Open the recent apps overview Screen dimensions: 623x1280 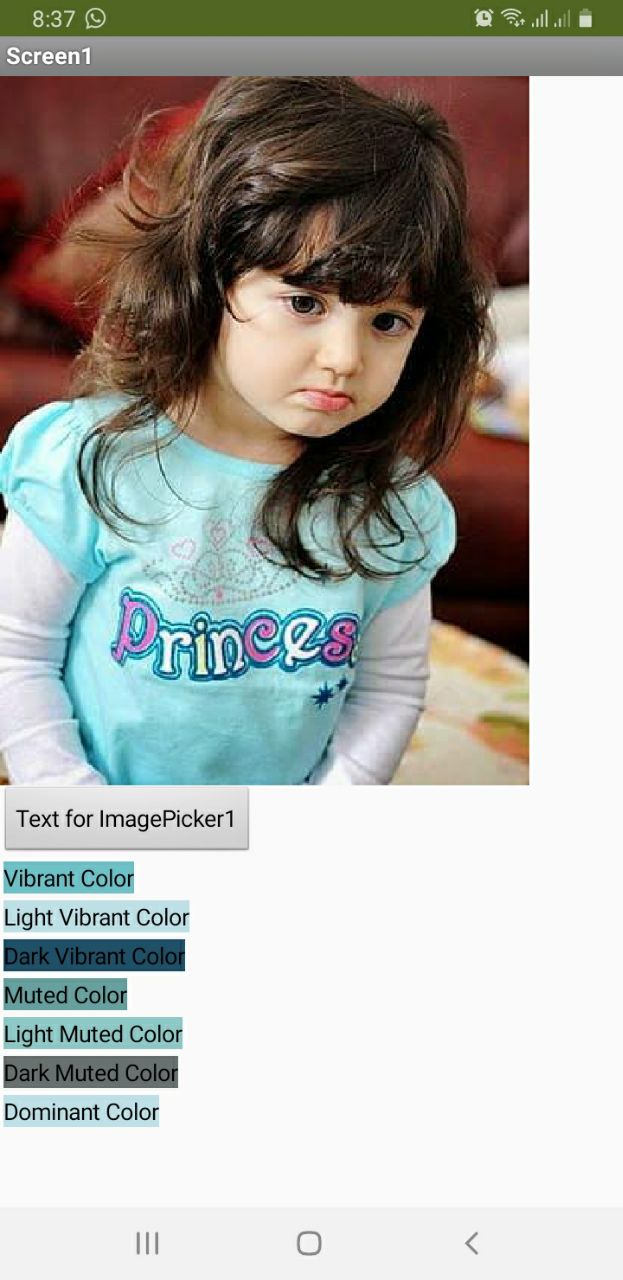147,1243
